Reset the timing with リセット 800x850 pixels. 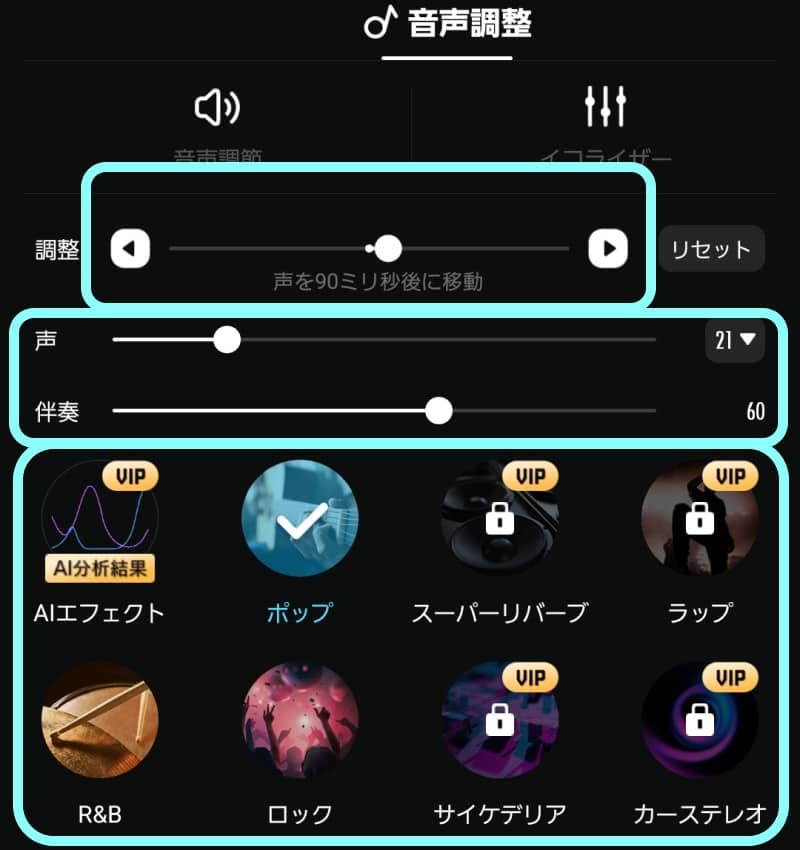pos(711,249)
